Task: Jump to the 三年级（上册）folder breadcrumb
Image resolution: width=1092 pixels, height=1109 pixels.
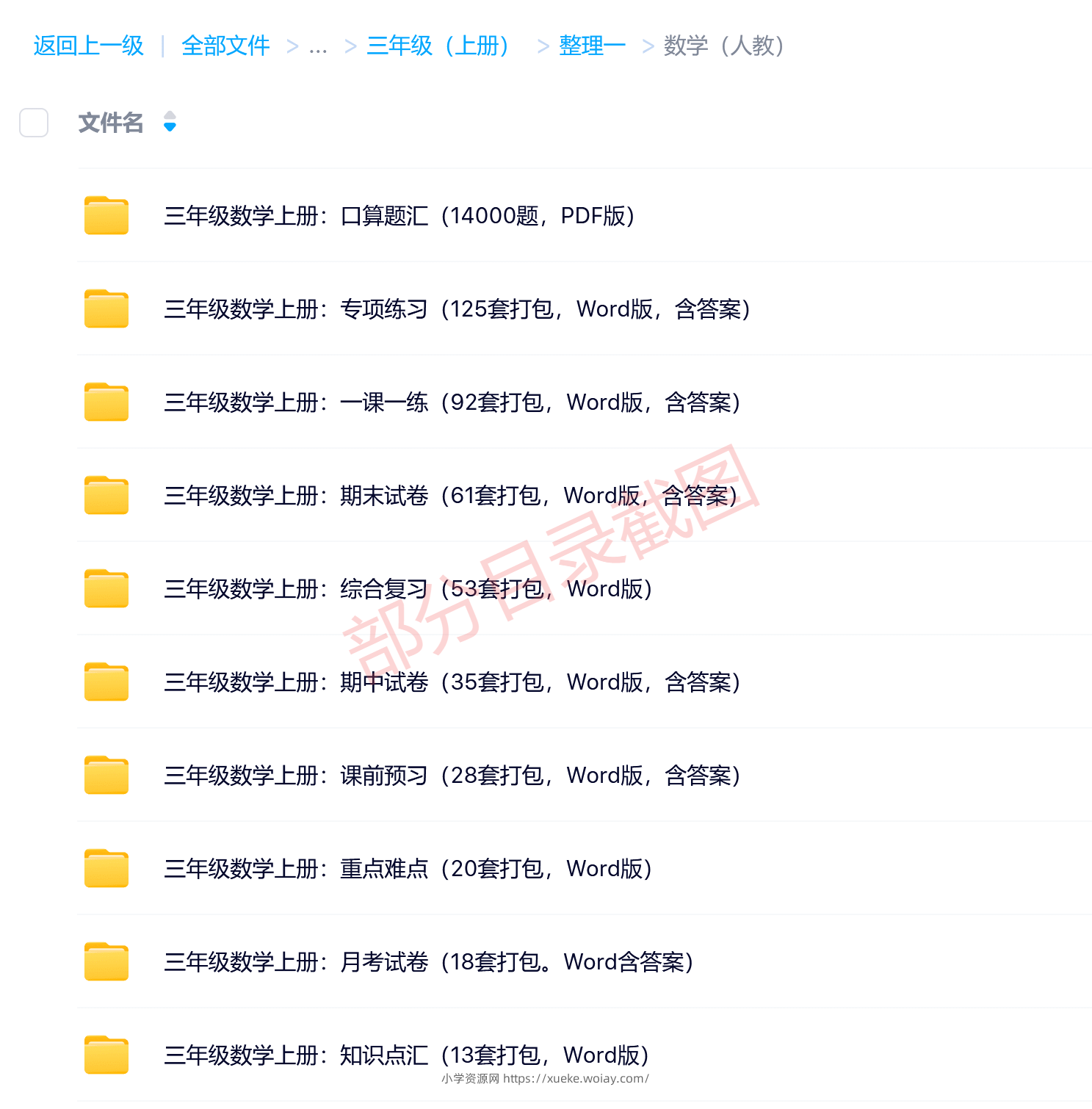Action: pyautogui.click(x=438, y=46)
